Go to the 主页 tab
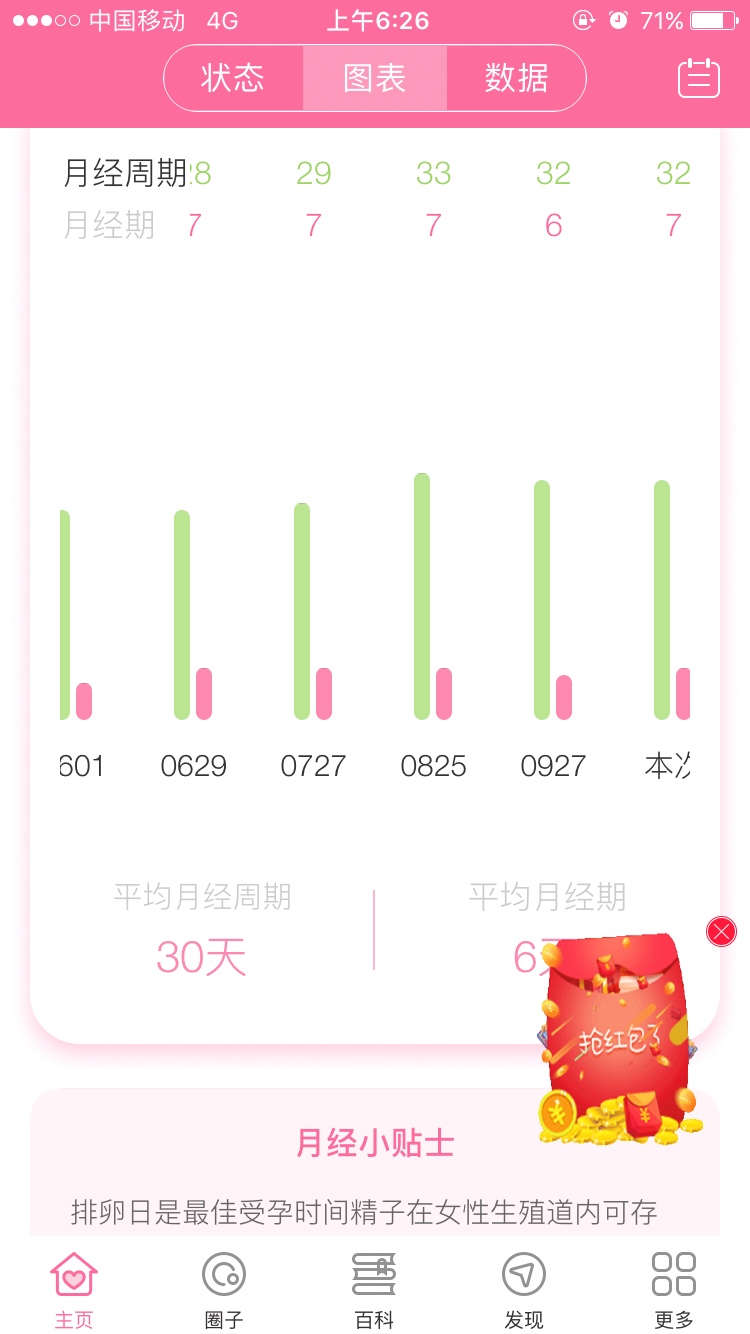The width and height of the screenshot is (750, 1334). [x=74, y=1289]
